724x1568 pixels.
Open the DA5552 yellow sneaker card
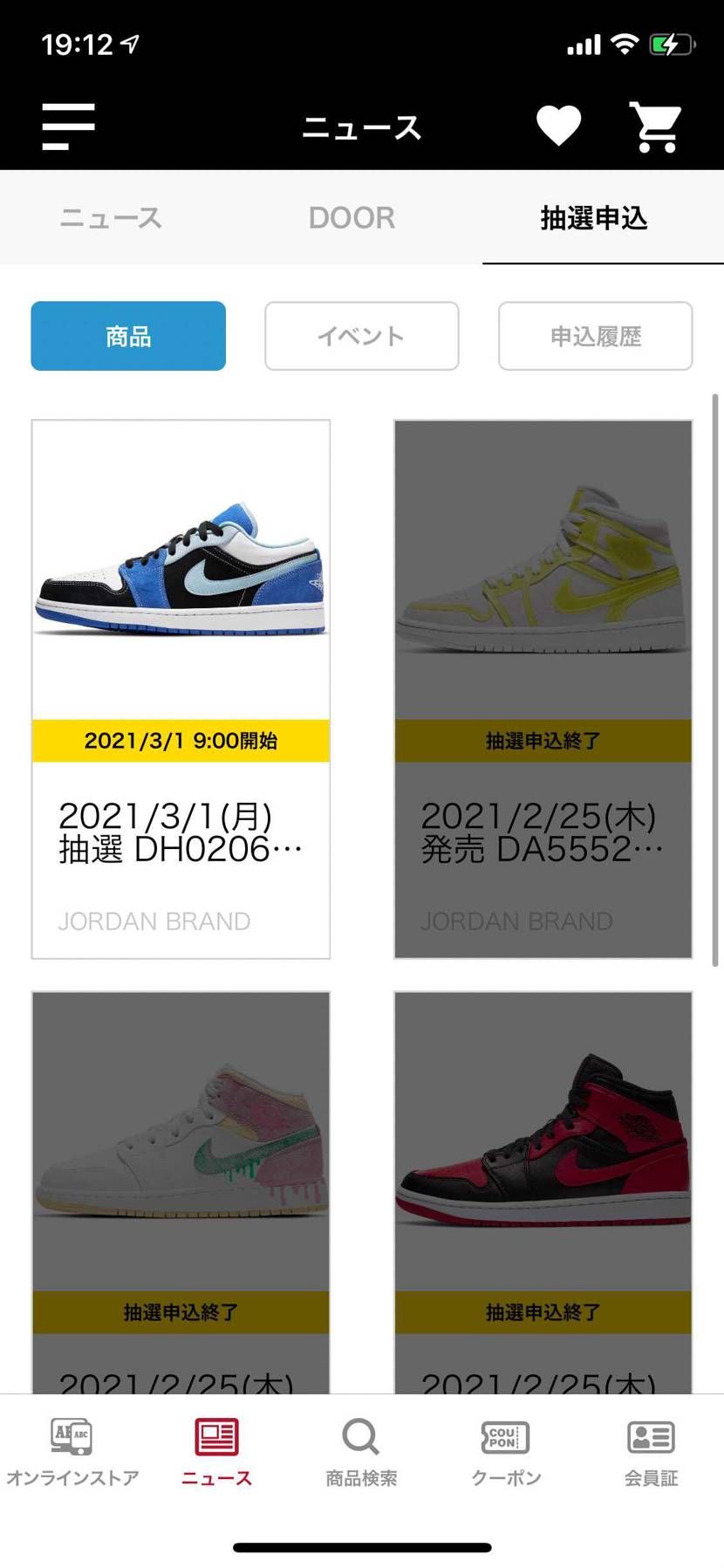click(543, 688)
